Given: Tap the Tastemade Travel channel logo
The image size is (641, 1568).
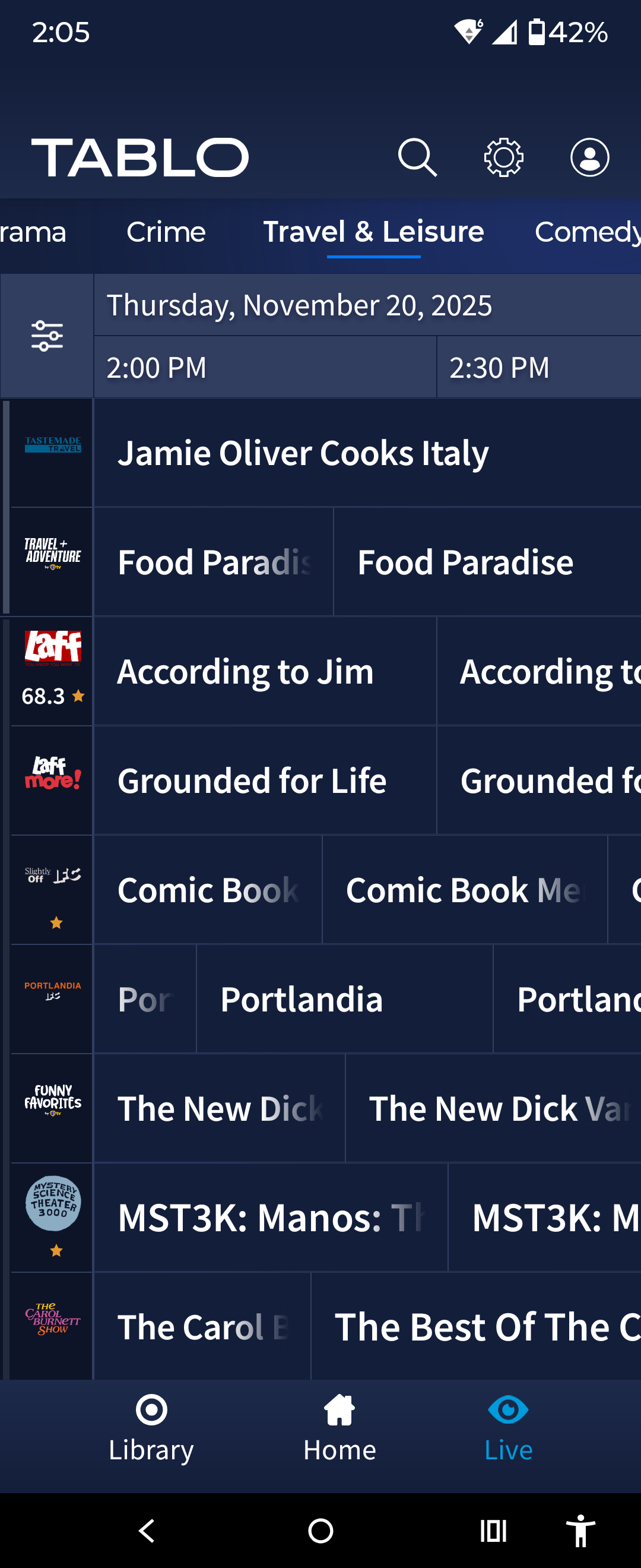Looking at the screenshot, I should coord(52,445).
